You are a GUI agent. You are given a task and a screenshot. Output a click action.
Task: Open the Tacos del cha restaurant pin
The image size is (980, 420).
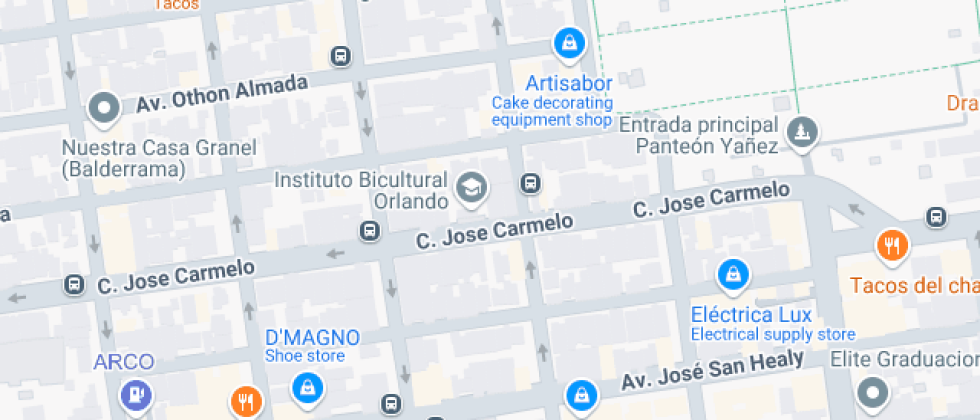pyautogui.click(x=893, y=247)
